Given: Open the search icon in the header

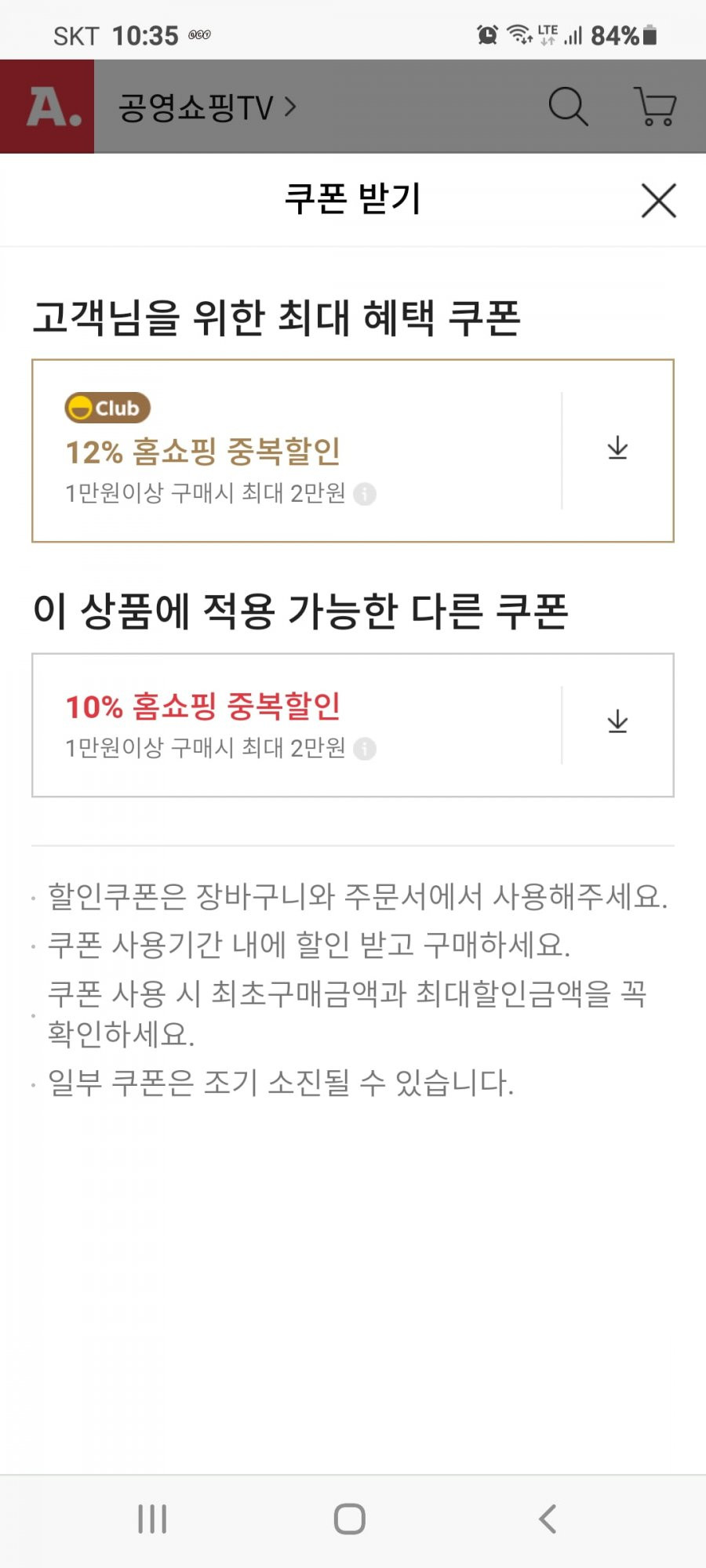Looking at the screenshot, I should tap(568, 107).
